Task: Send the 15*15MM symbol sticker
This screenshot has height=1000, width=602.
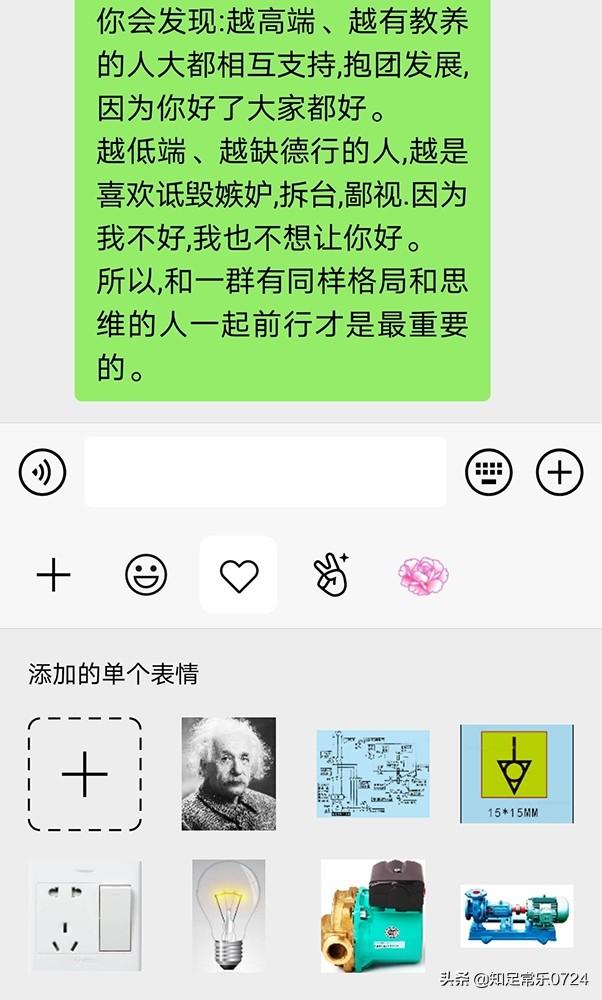Action: 516,774
